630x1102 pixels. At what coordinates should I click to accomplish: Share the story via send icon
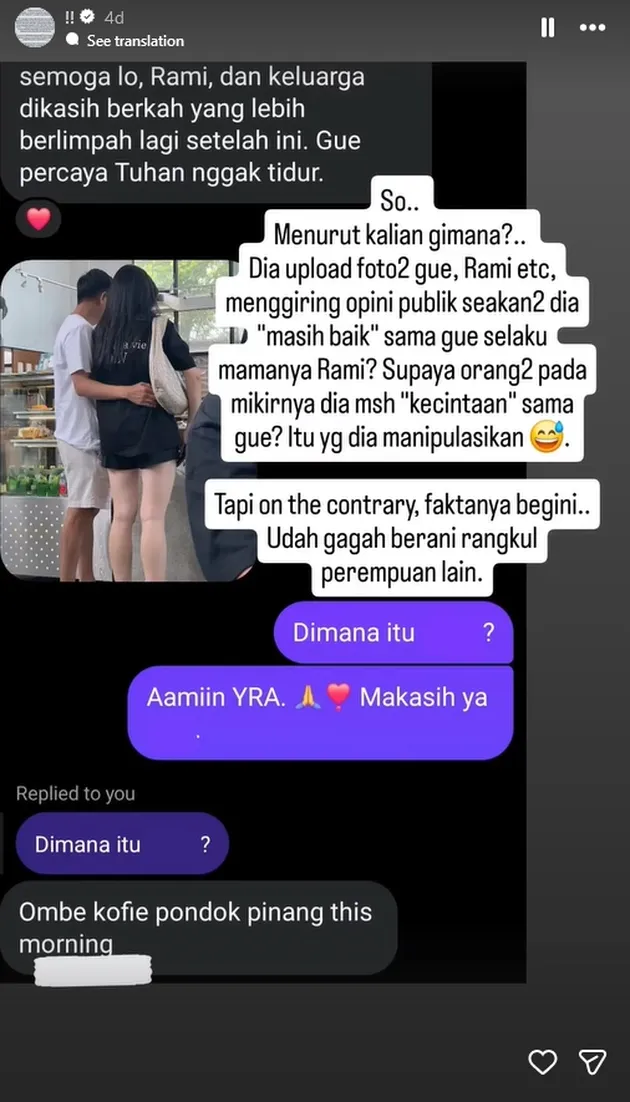click(x=593, y=1061)
